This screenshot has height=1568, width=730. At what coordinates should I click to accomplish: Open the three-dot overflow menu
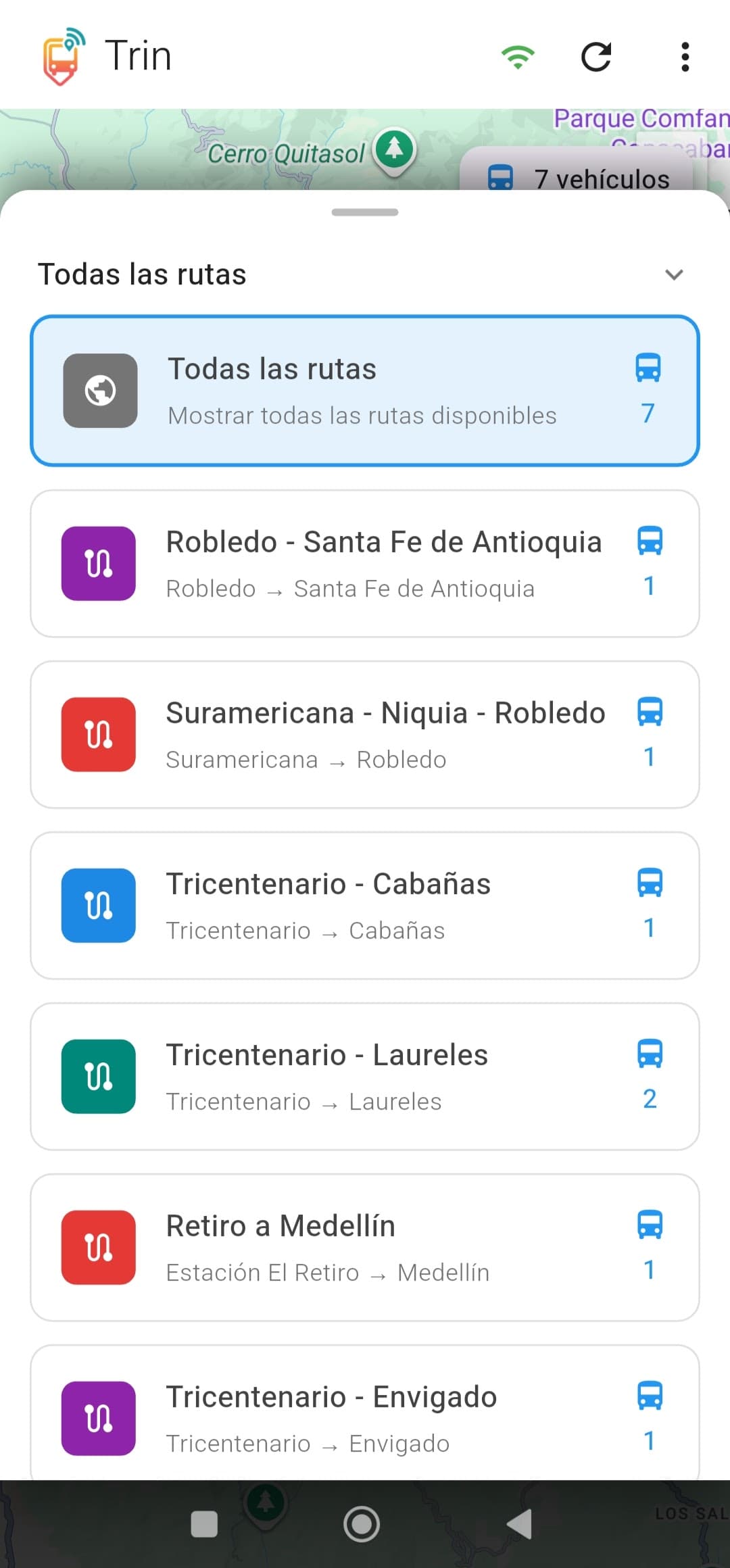pyautogui.click(x=685, y=57)
